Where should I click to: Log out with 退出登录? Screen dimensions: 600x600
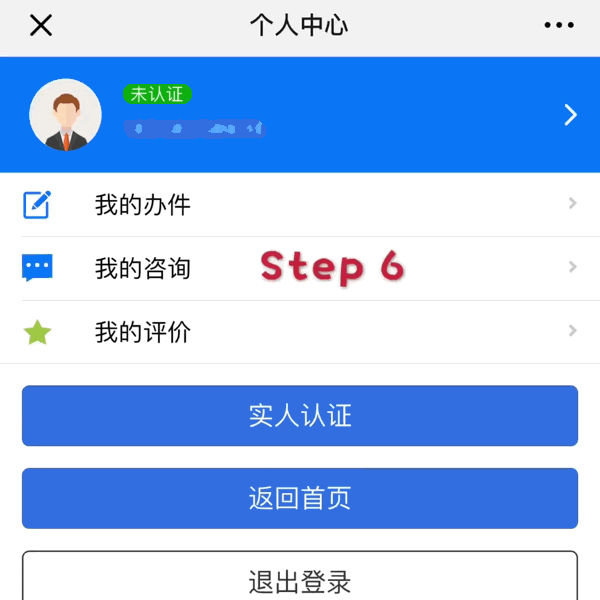[x=300, y=579]
